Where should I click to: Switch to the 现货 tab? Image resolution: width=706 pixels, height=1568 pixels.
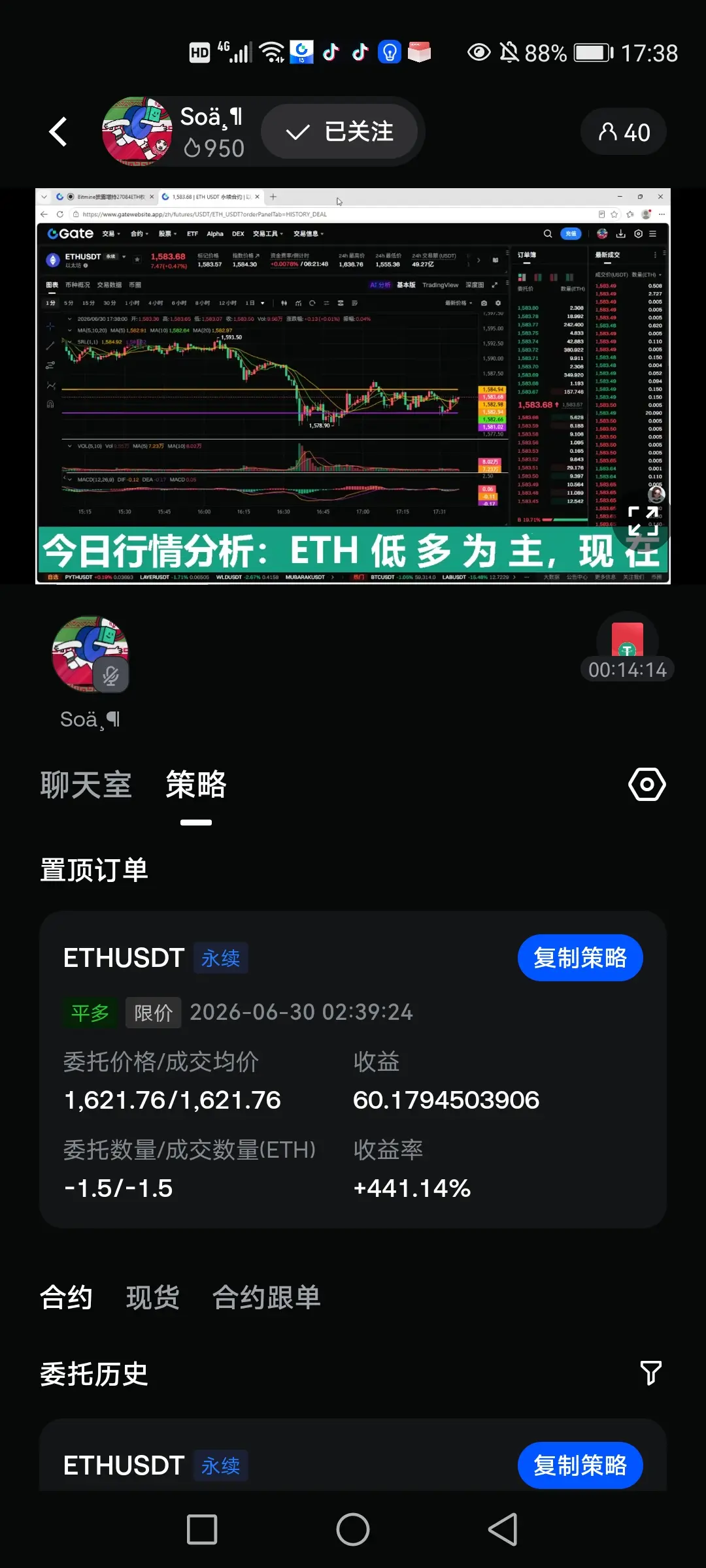pyautogui.click(x=153, y=1298)
